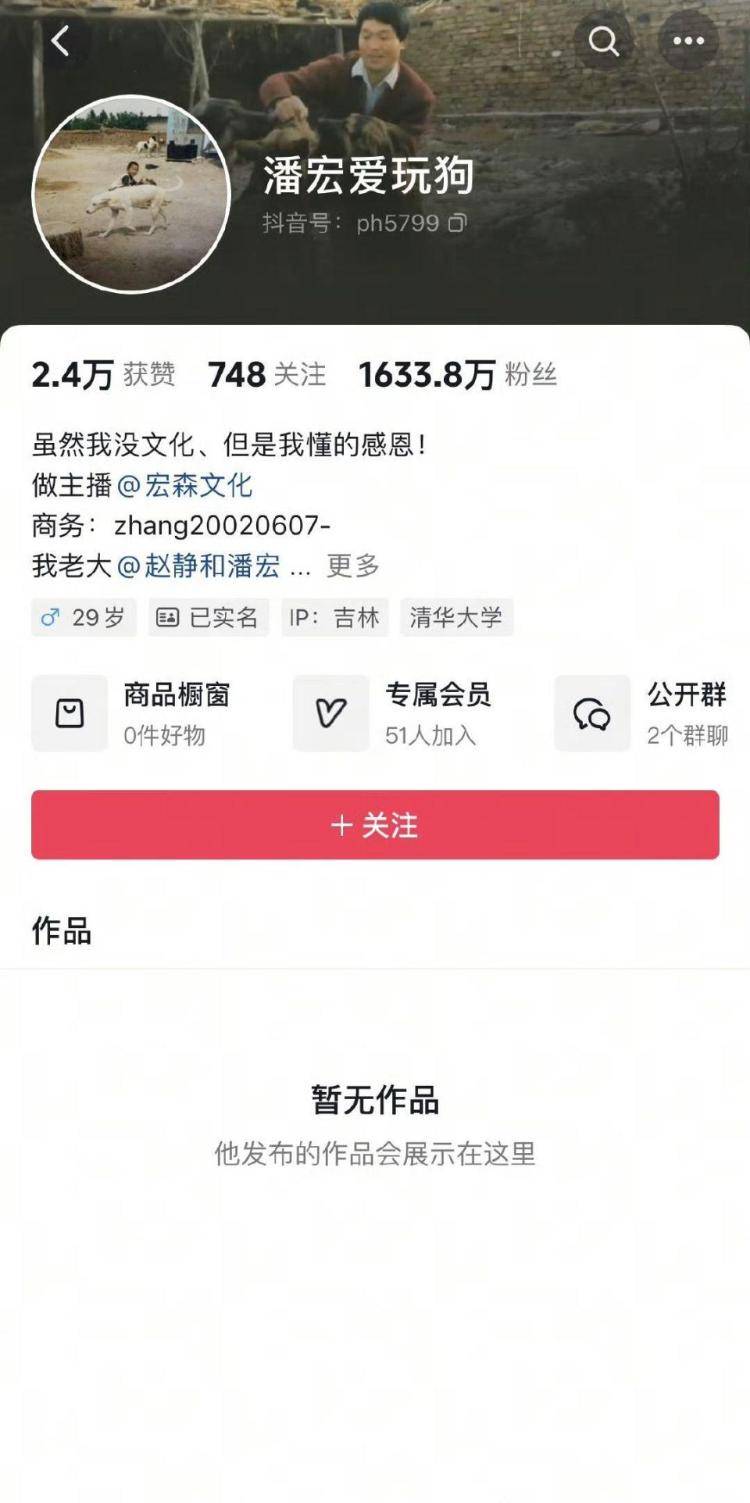Tap the back arrow at top left
750x1503 pixels.
(x=62, y=40)
